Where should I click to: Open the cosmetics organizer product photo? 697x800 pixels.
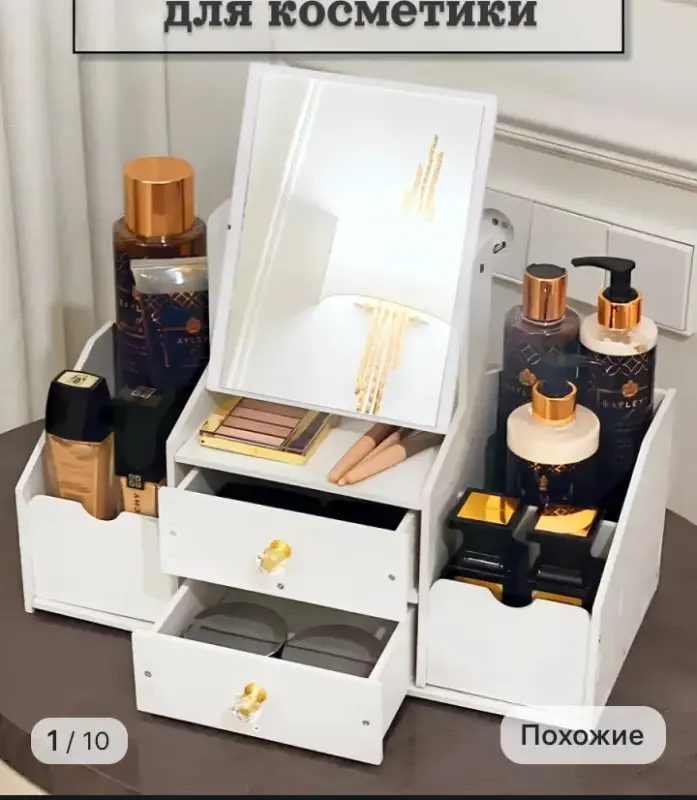(x=348, y=420)
